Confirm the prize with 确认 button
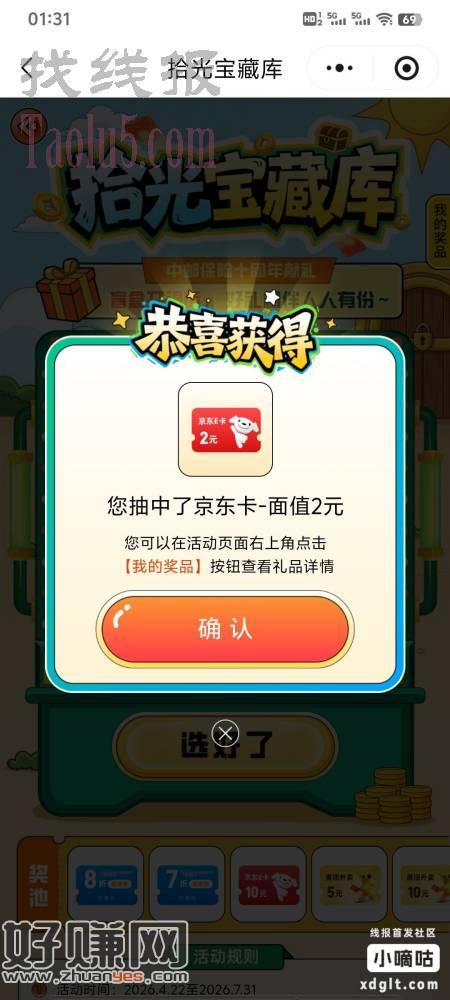Screen dimensions: 450x1000 pyautogui.click(x=225, y=629)
